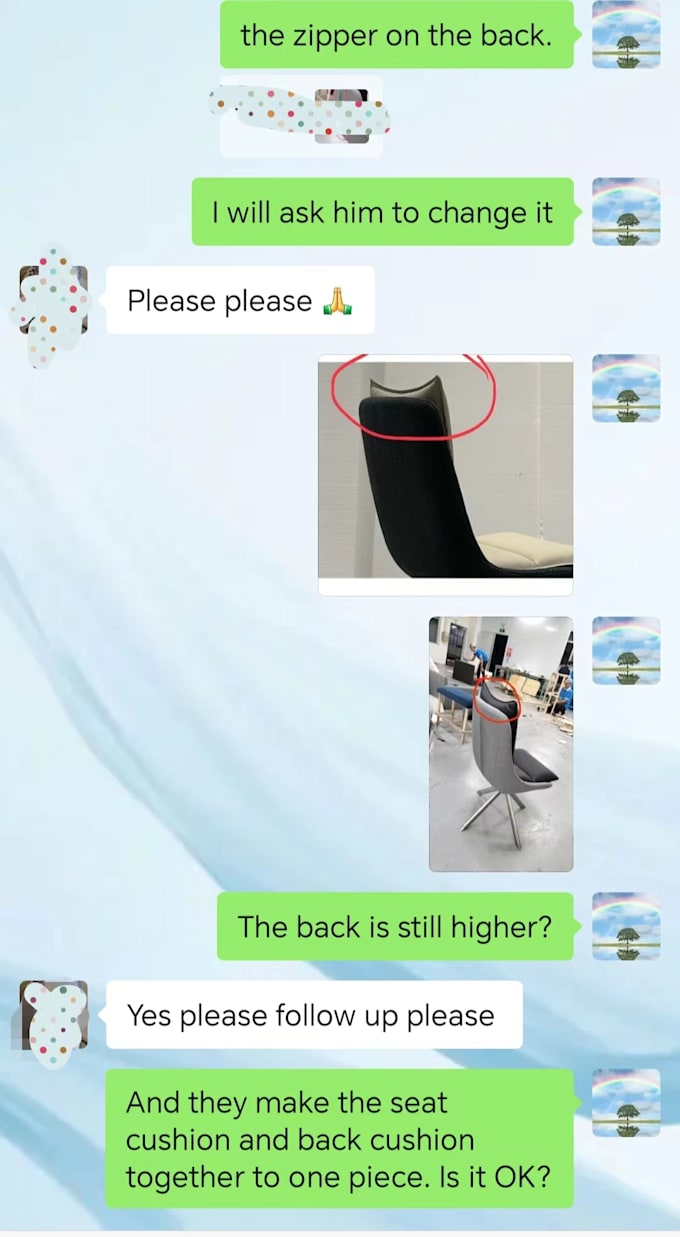
Task: Tap the avatar beside 'Please please' message
Action: pyautogui.click(x=54, y=299)
